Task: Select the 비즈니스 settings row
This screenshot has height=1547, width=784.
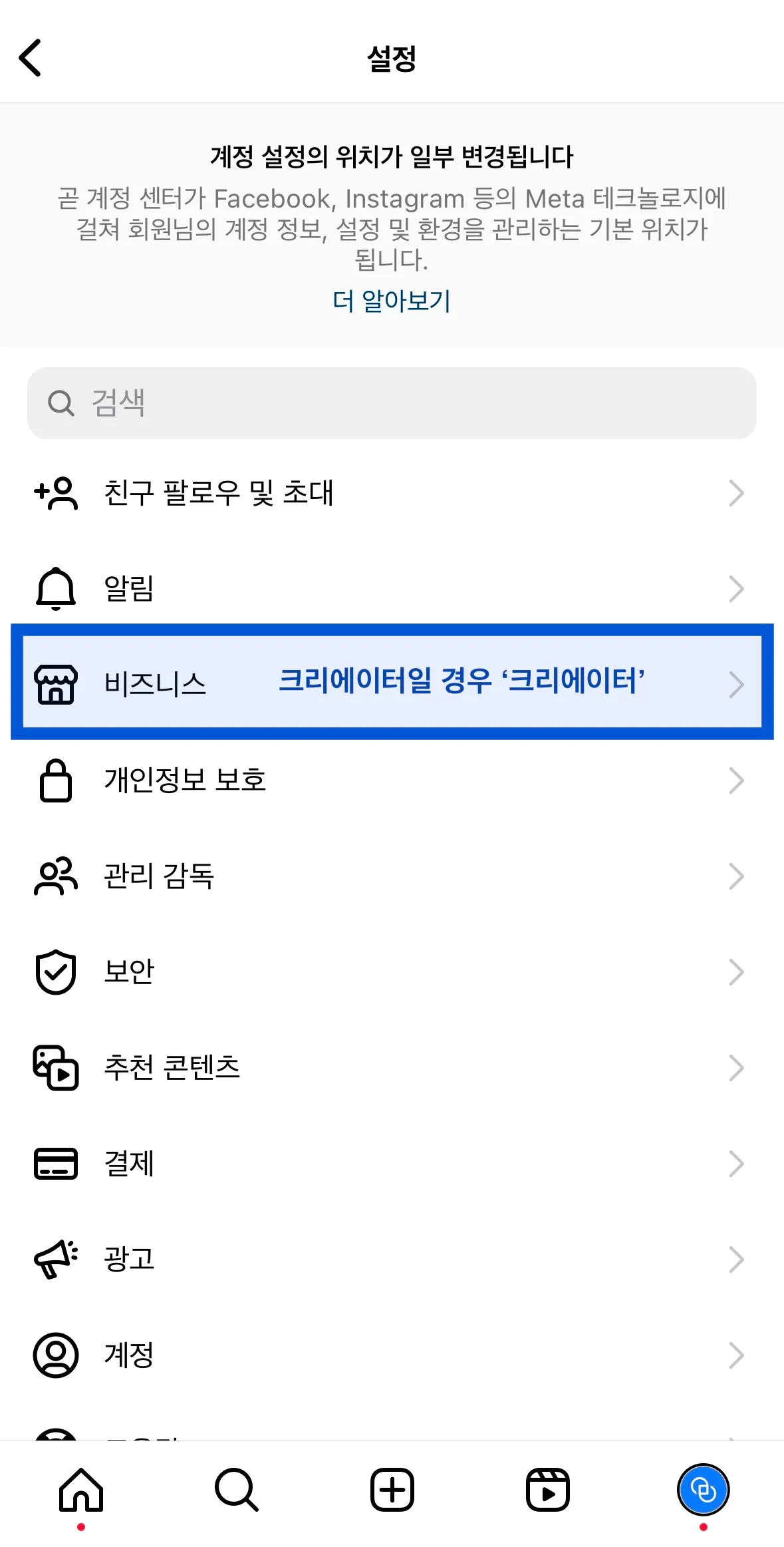Action: (x=392, y=683)
